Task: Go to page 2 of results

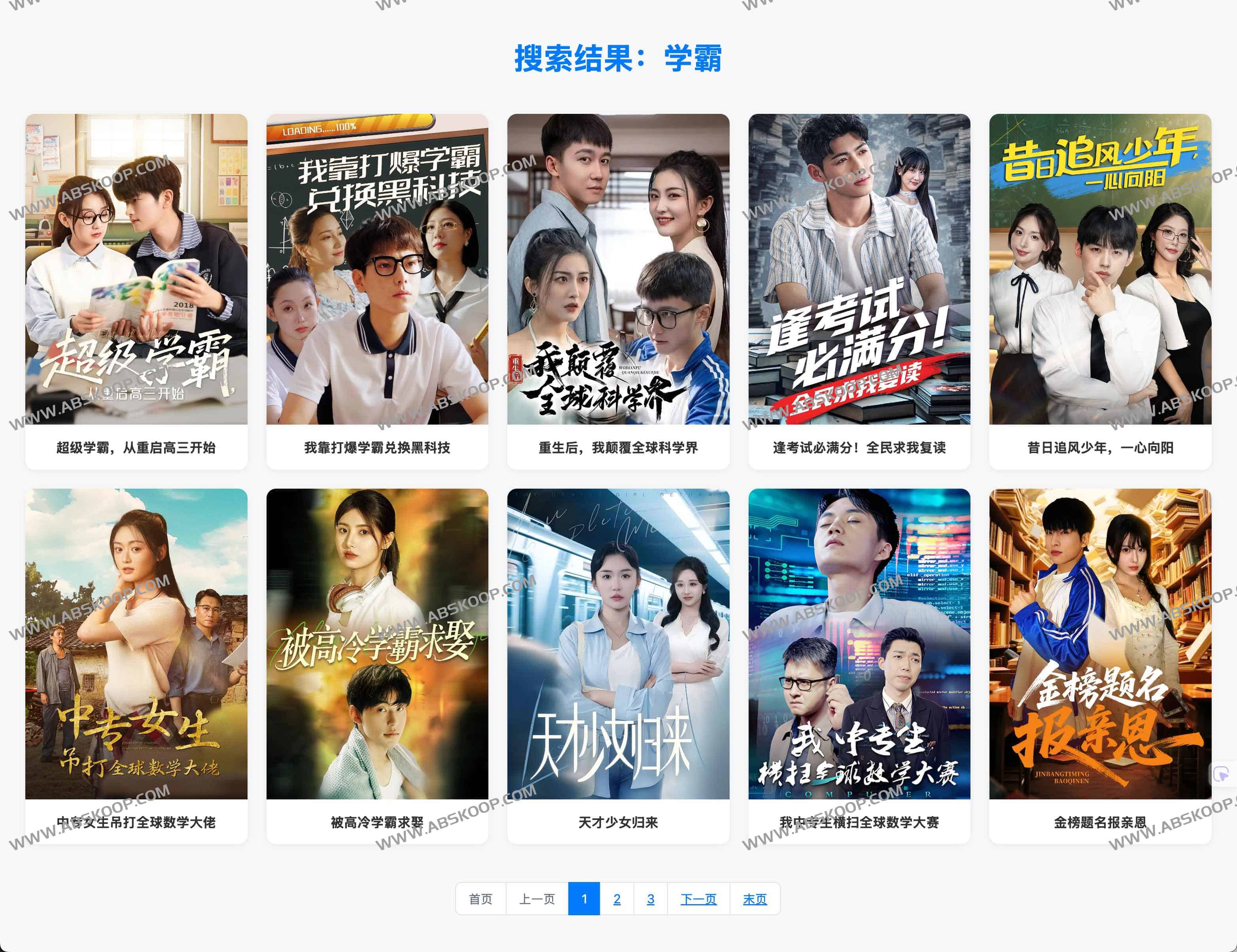Action: [617, 899]
